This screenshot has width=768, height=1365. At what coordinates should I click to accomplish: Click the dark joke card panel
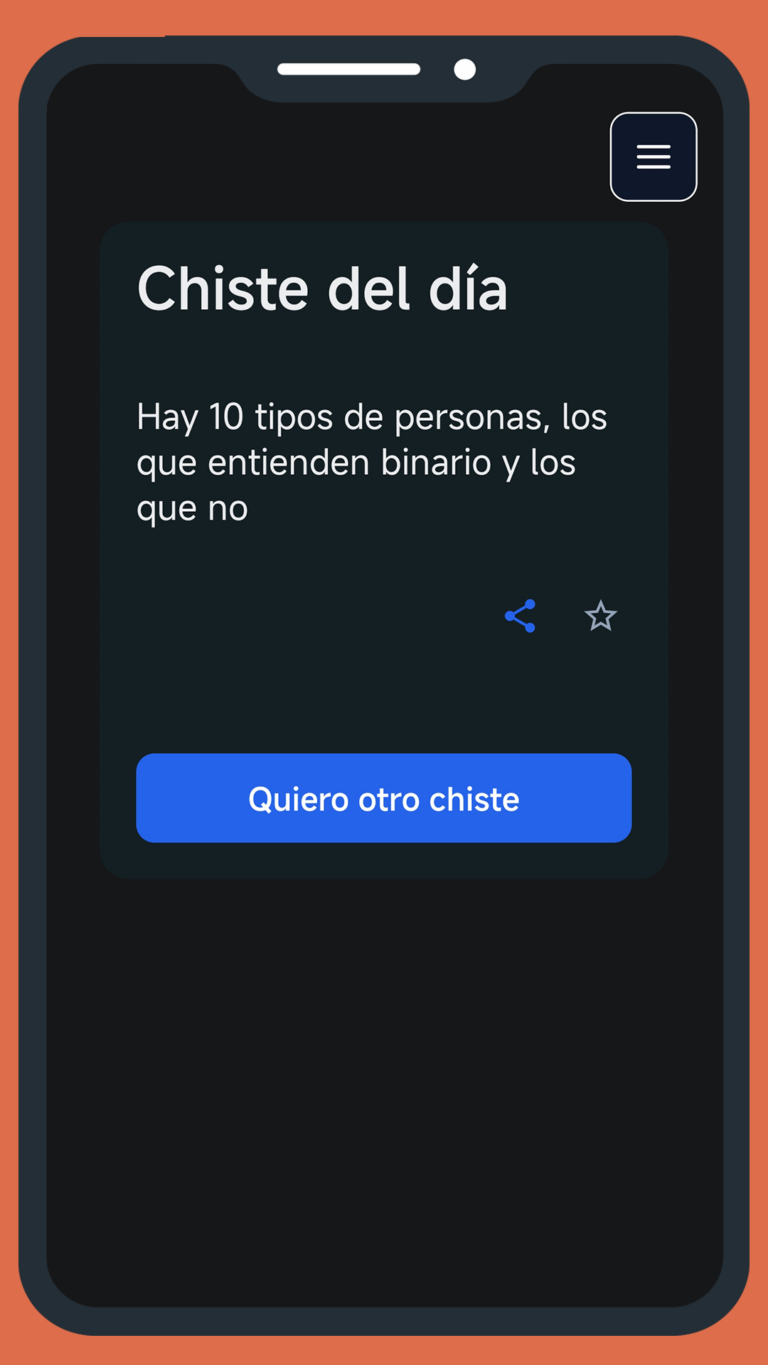[x=384, y=548]
